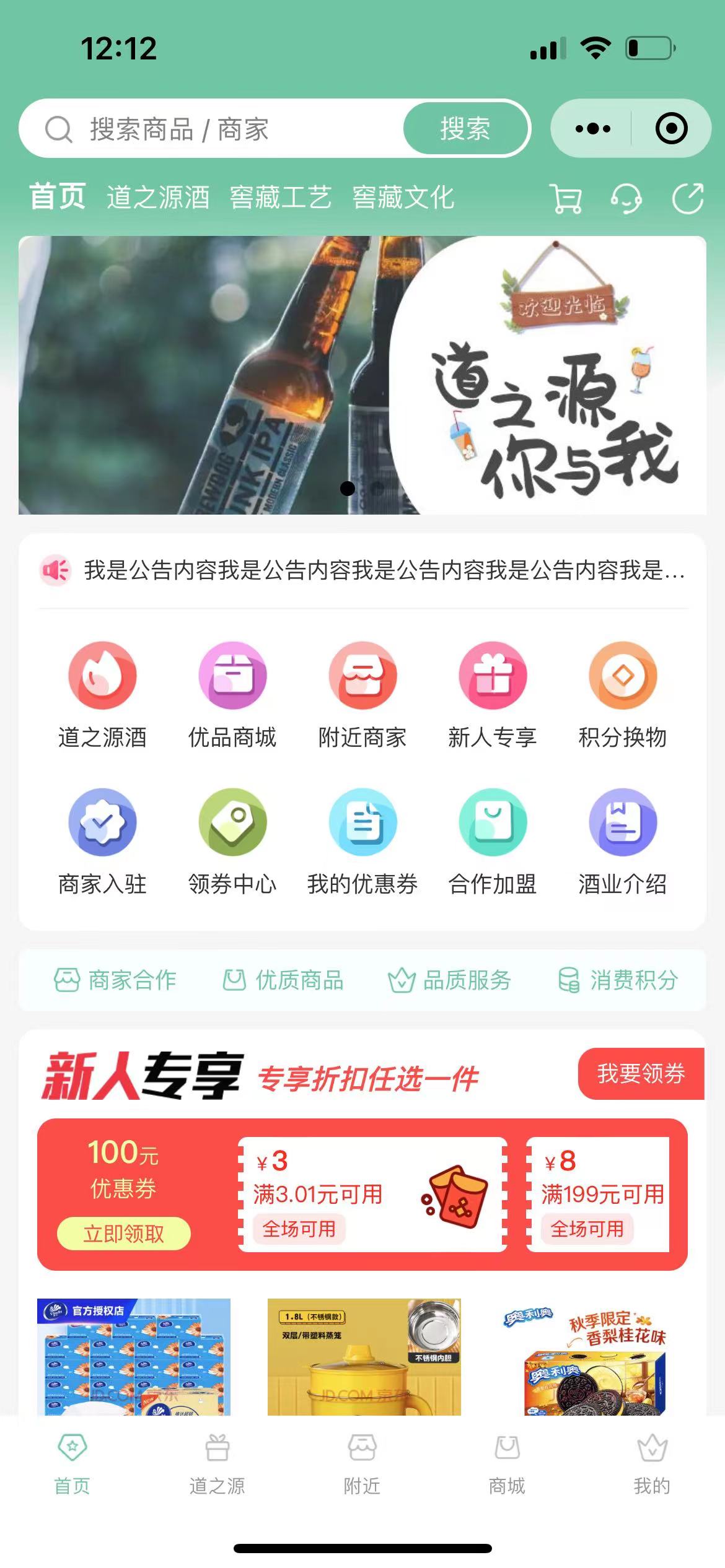Close the mini program with circle icon

(x=671, y=129)
